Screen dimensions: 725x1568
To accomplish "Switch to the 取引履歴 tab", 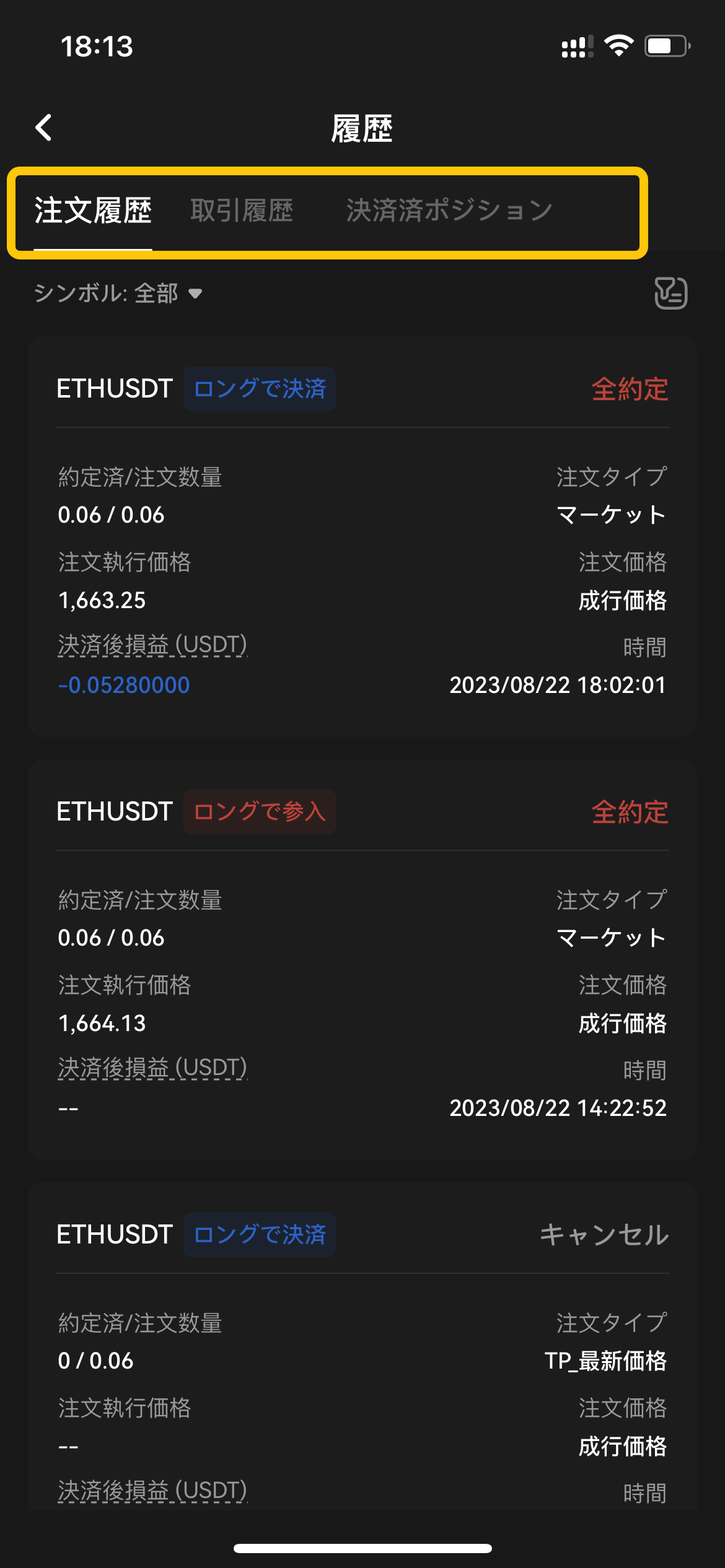I will (x=242, y=211).
